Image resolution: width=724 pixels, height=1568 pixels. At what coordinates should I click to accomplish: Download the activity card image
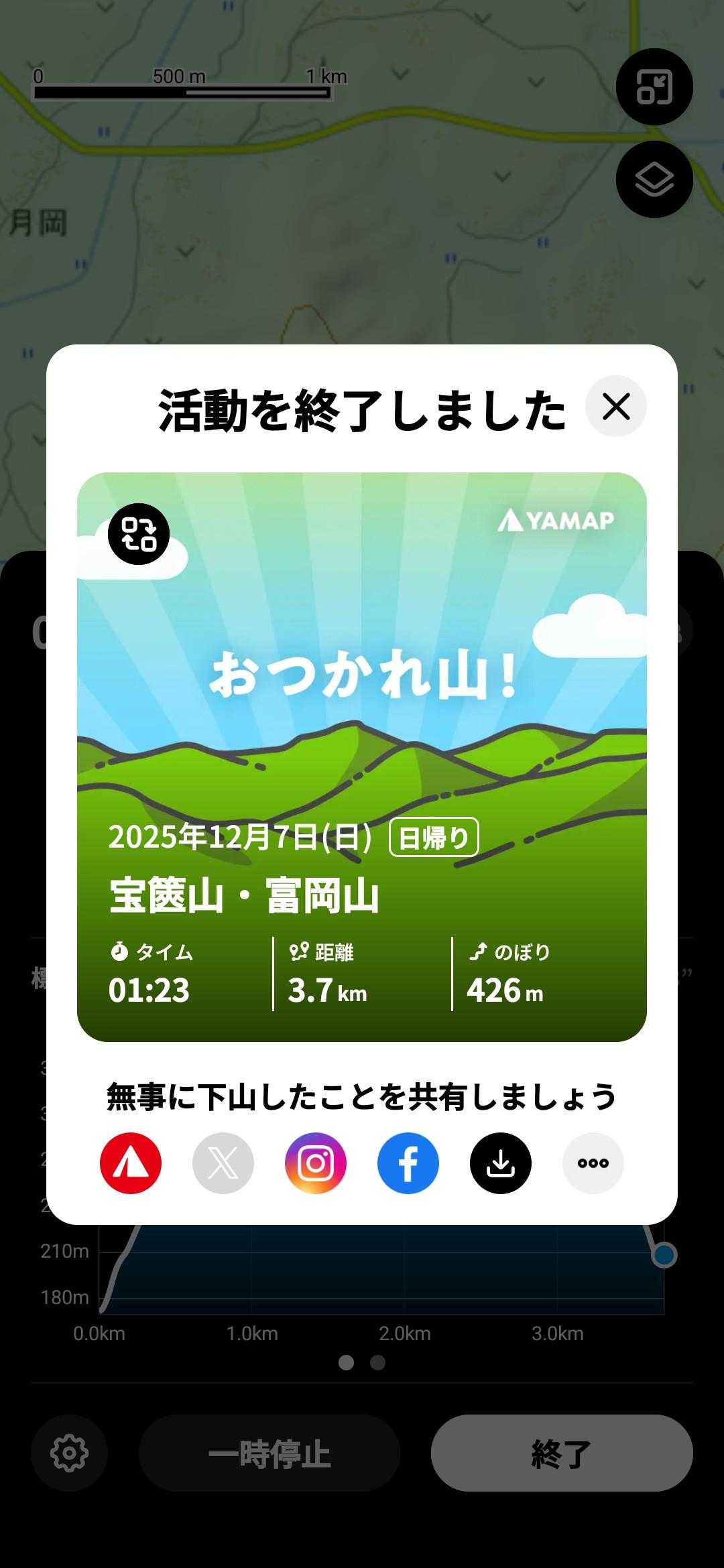pyautogui.click(x=501, y=1163)
